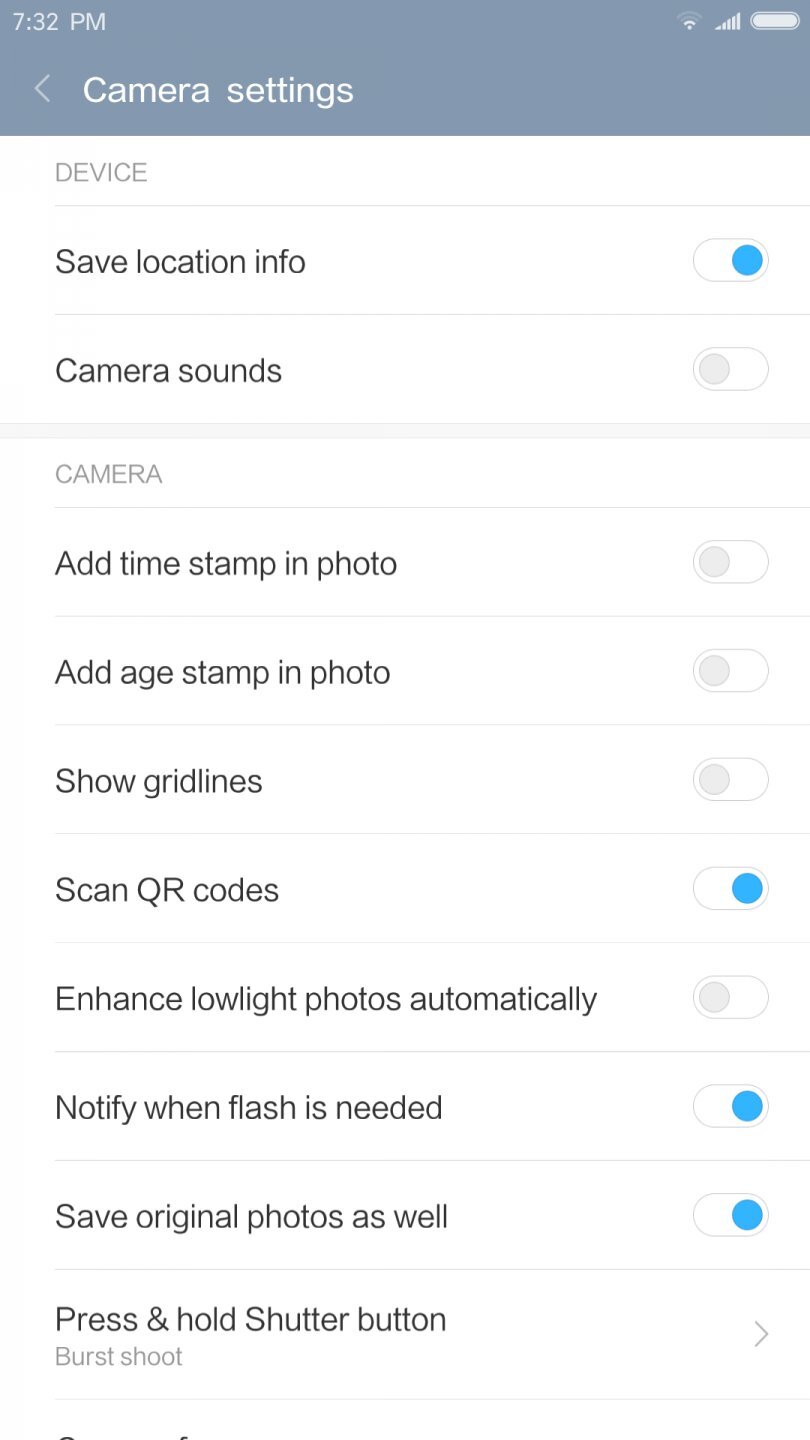The width and height of the screenshot is (810, 1440).
Task: Click the battery indicator icon
Action: (771, 21)
